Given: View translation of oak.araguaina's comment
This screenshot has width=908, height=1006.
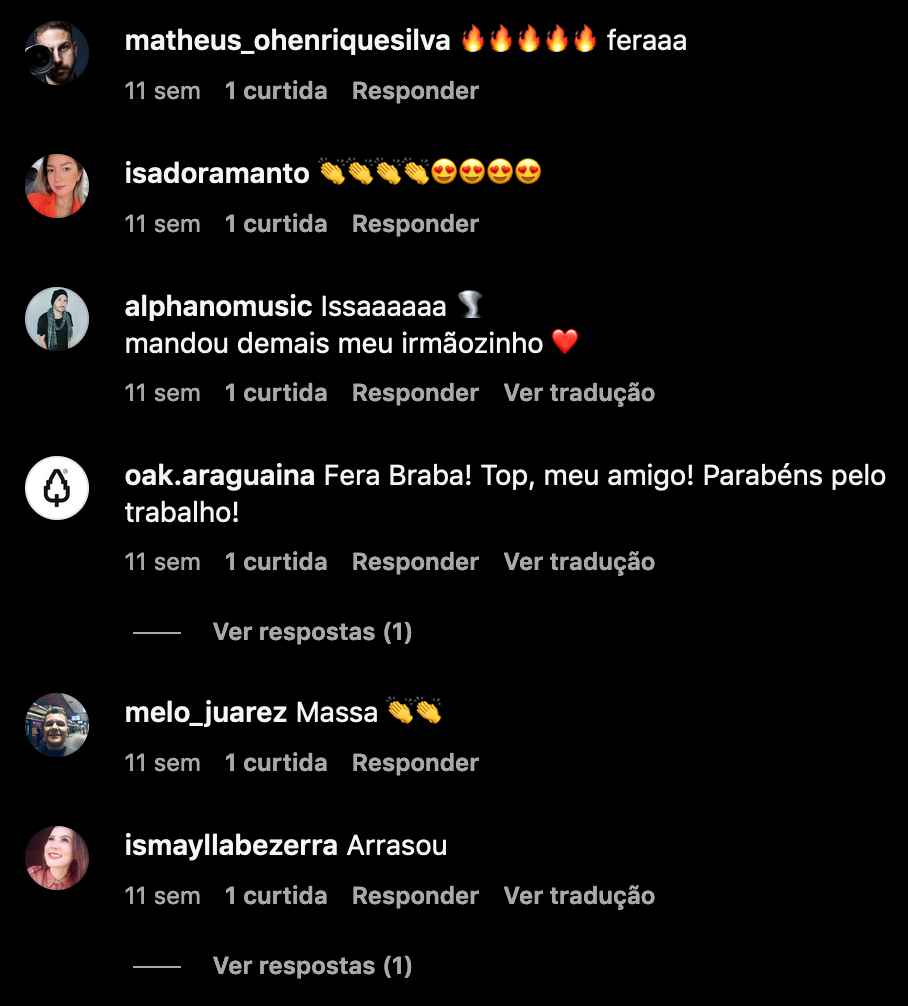Looking at the screenshot, I should click(x=579, y=562).
